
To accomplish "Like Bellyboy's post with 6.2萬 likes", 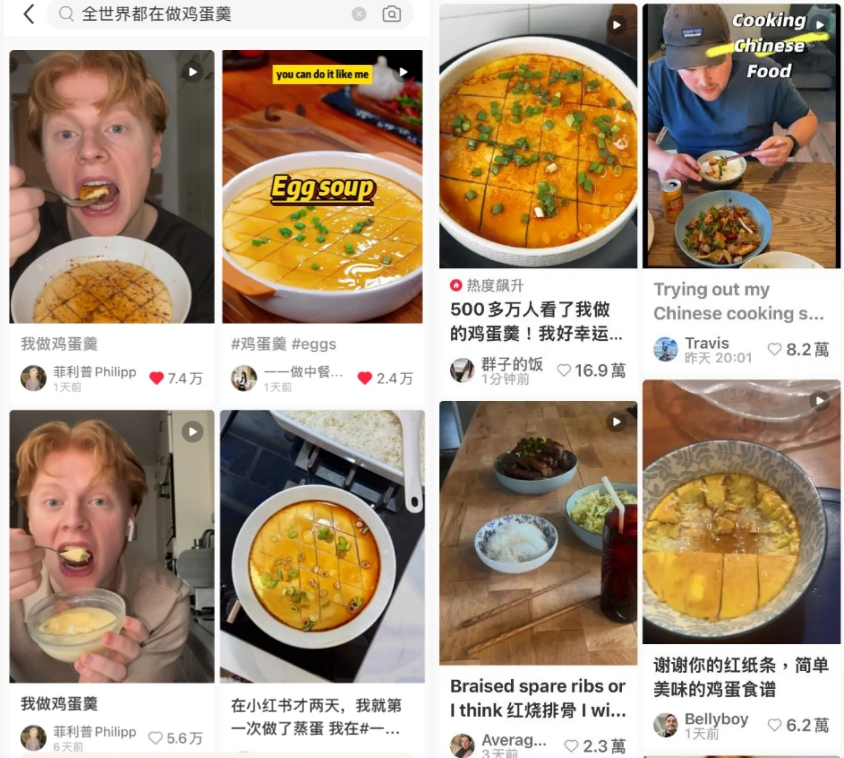I will [775, 725].
